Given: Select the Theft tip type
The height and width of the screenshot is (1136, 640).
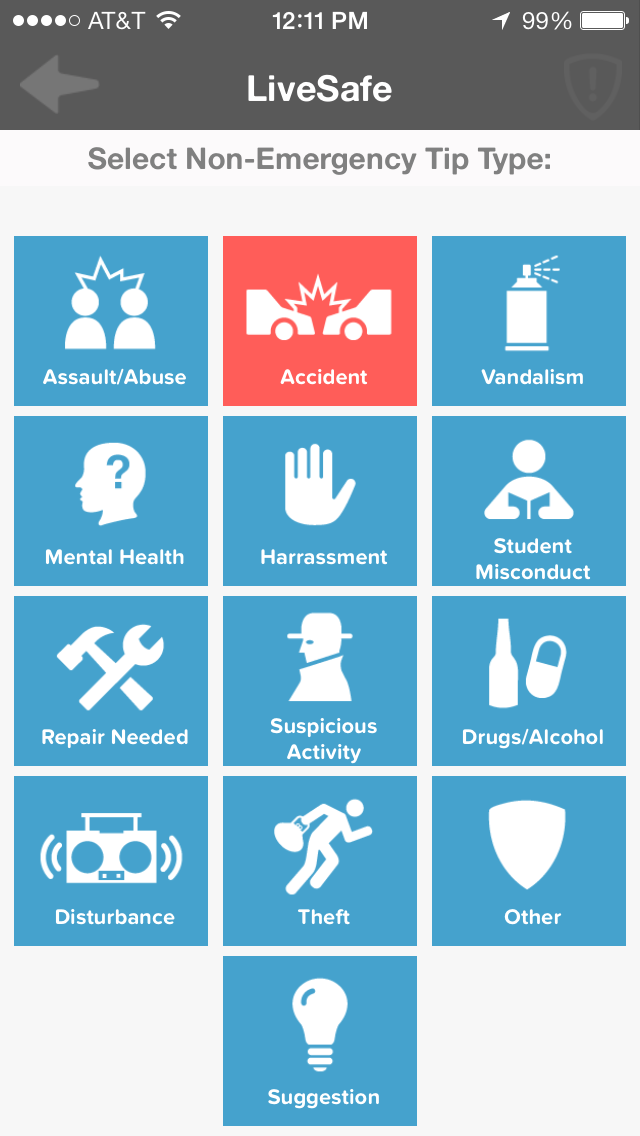Looking at the screenshot, I should pyautogui.click(x=320, y=861).
